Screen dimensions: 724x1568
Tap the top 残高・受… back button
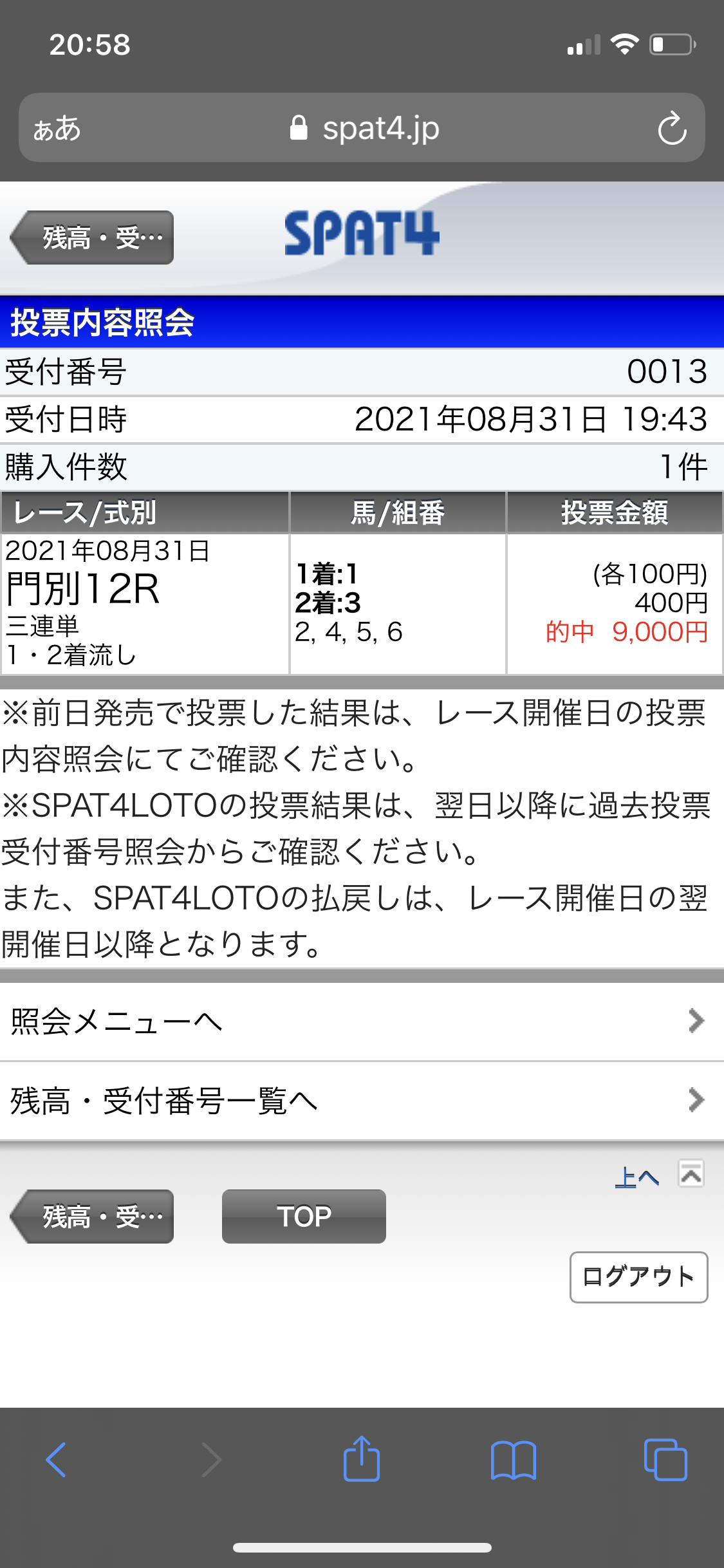point(92,238)
